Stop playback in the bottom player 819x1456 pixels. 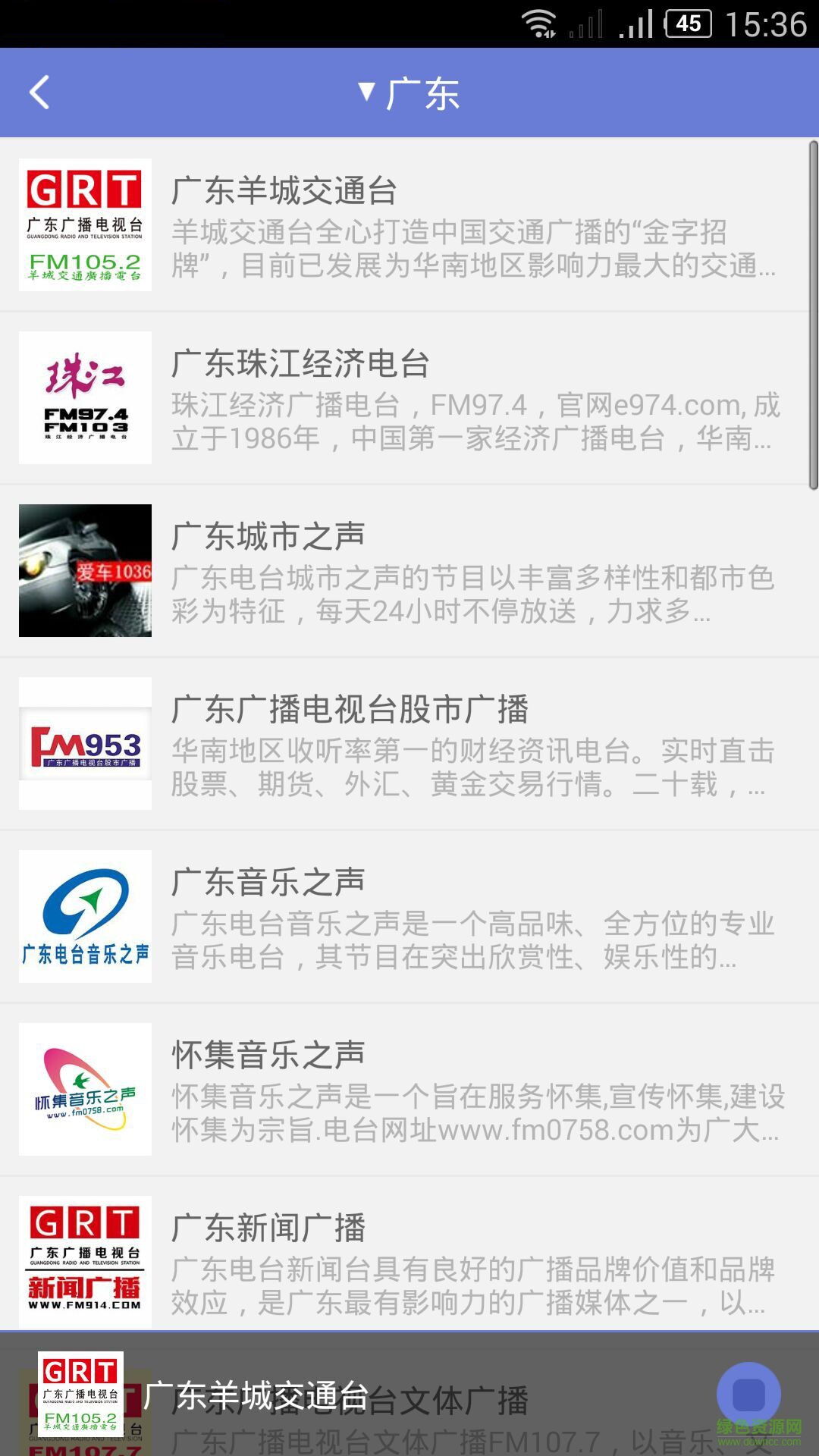point(748,1394)
